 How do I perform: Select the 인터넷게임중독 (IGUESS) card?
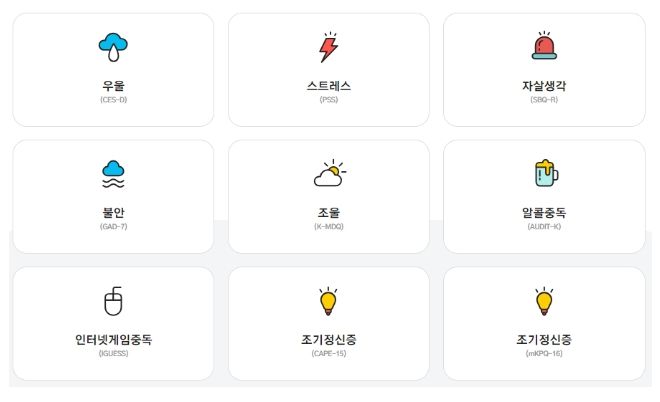coord(113,323)
